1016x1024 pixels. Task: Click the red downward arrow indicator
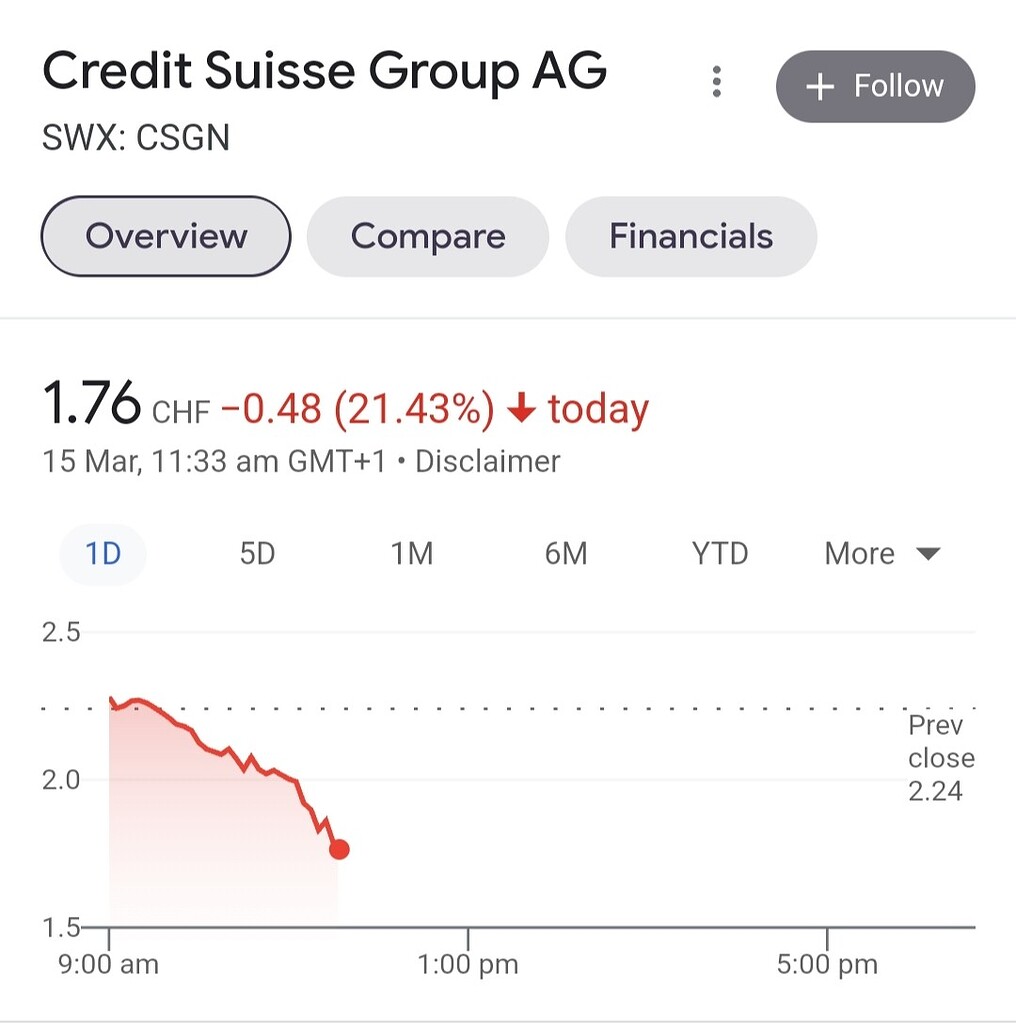[x=521, y=410]
